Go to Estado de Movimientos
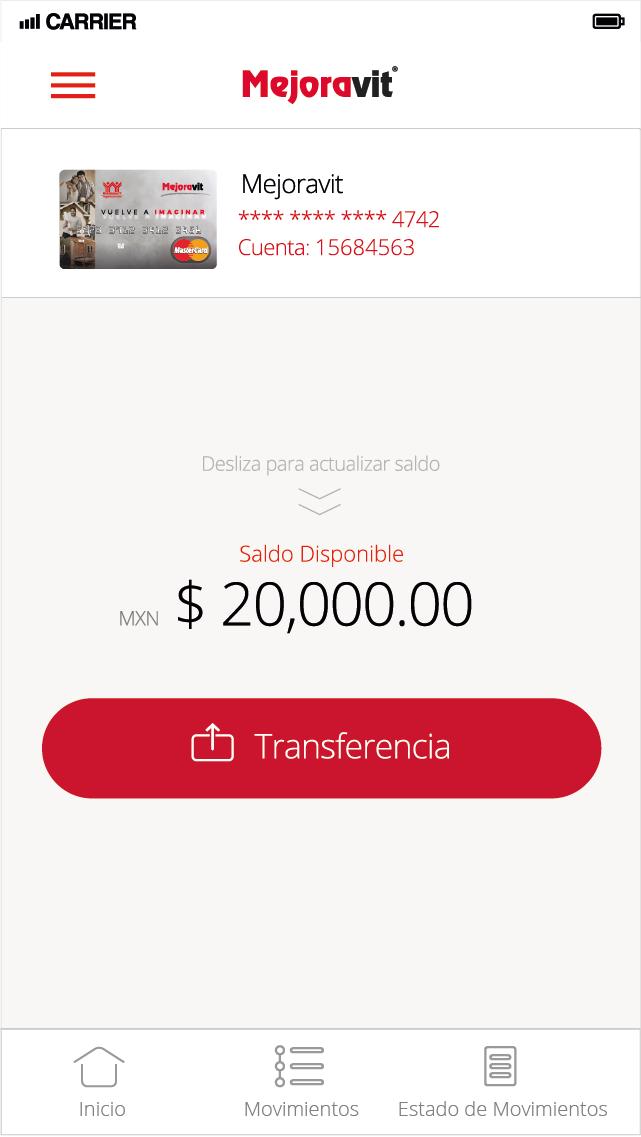This screenshot has width=641, height=1137. click(502, 1082)
